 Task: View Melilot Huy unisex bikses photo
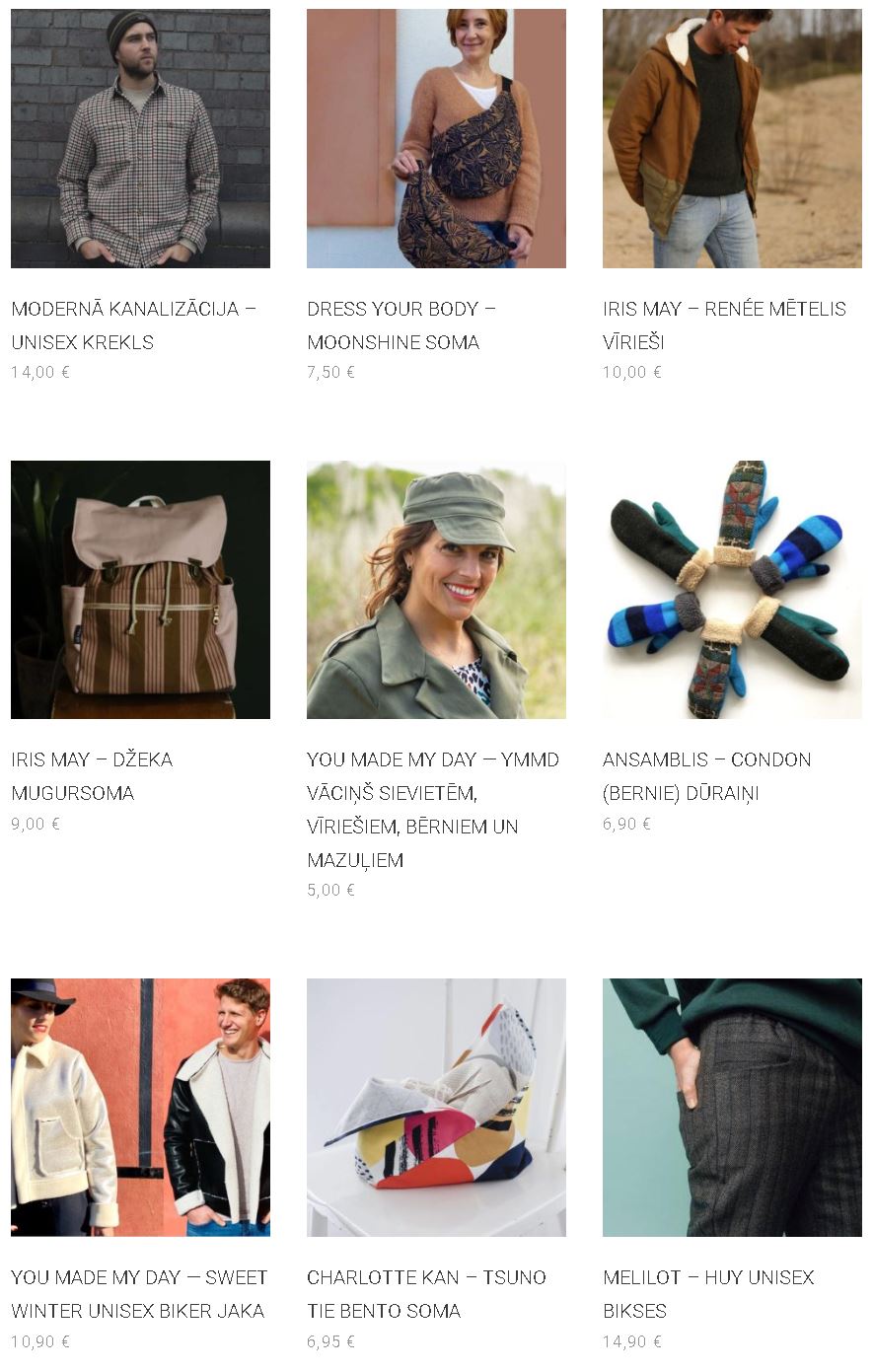pyautogui.click(x=732, y=1108)
